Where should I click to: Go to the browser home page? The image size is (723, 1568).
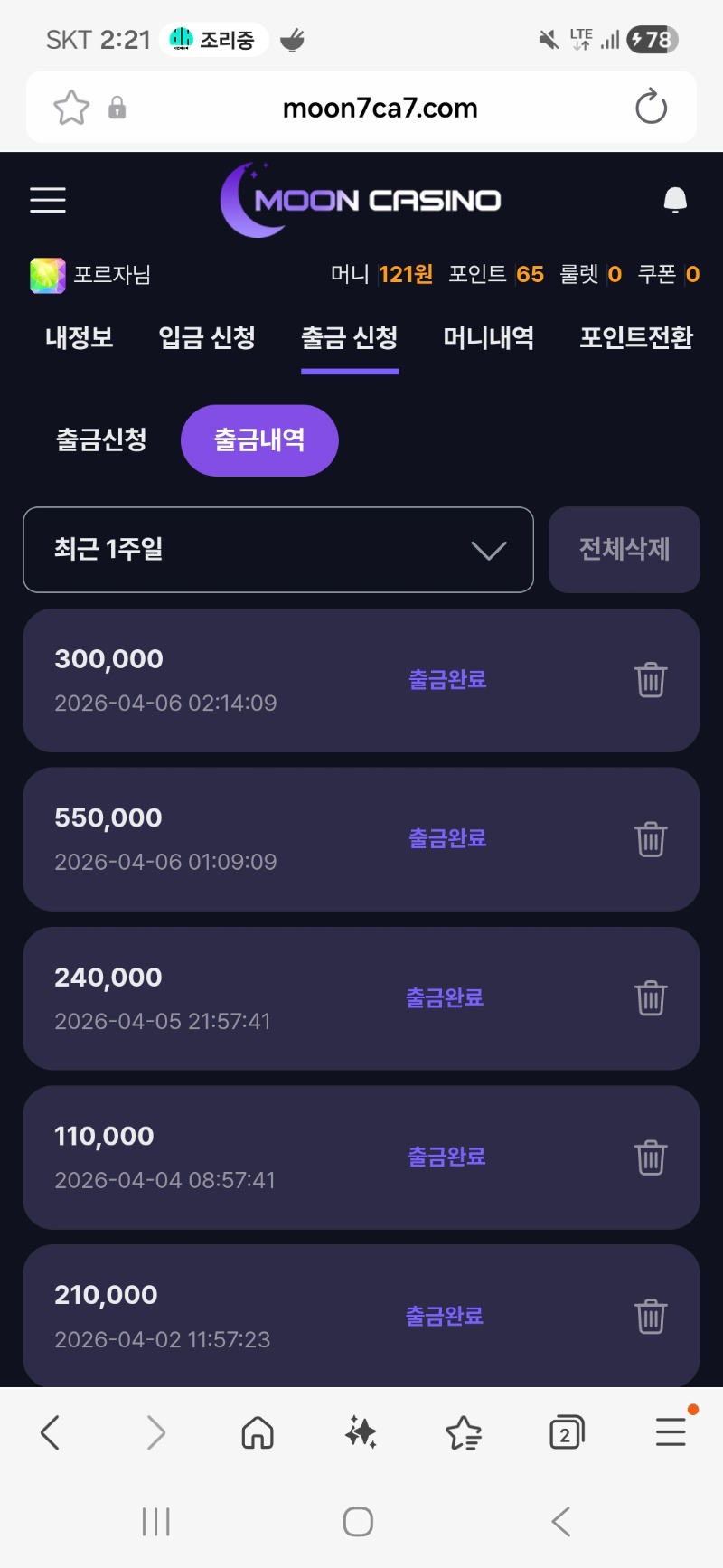258,1432
